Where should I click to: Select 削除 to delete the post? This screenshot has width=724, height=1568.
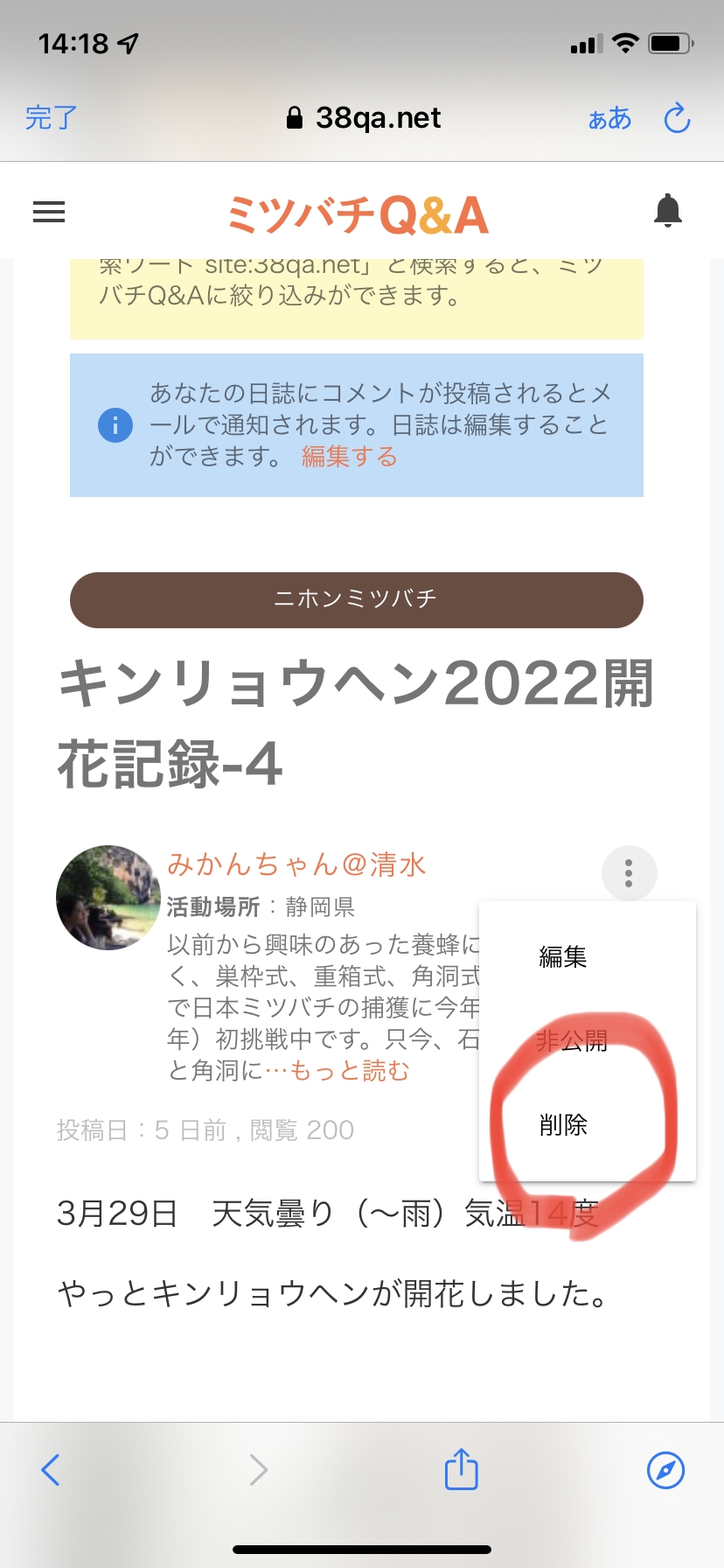point(563,1124)
